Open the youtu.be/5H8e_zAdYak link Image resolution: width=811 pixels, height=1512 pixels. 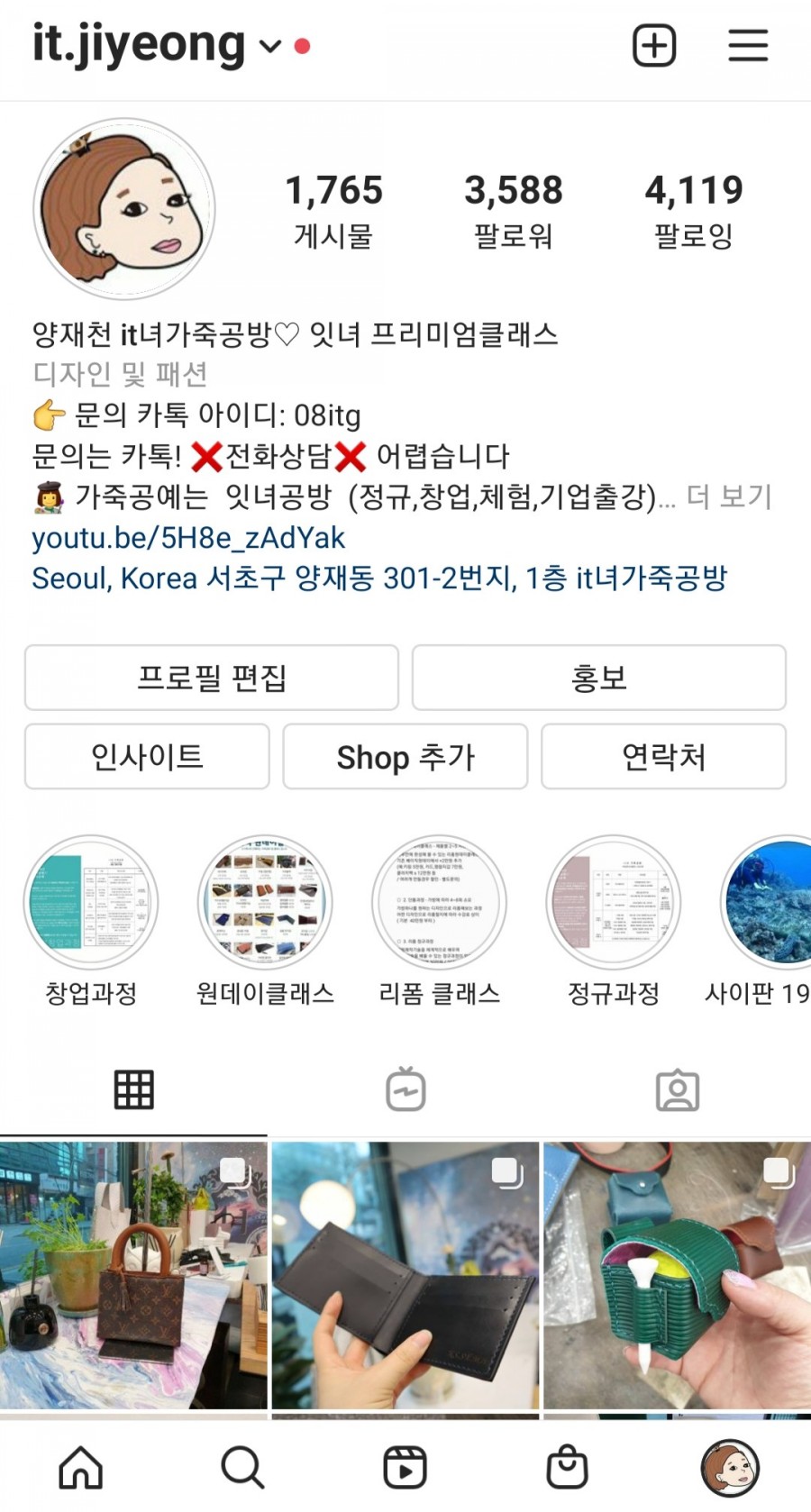(188, 538)
